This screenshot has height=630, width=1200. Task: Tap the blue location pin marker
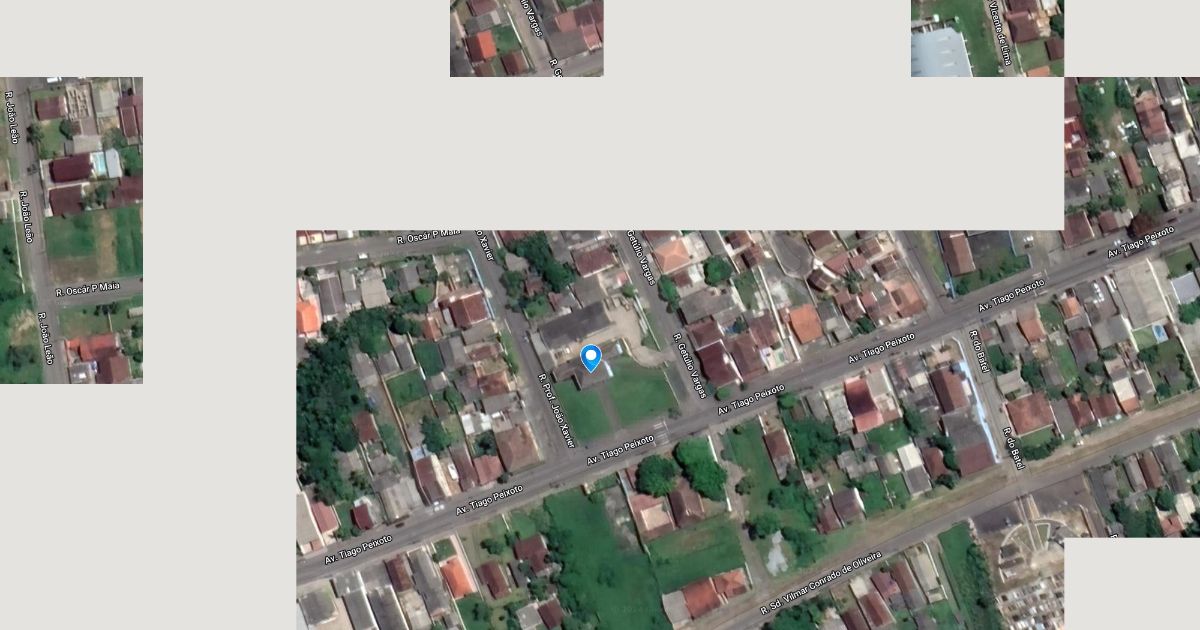point(591,357)
